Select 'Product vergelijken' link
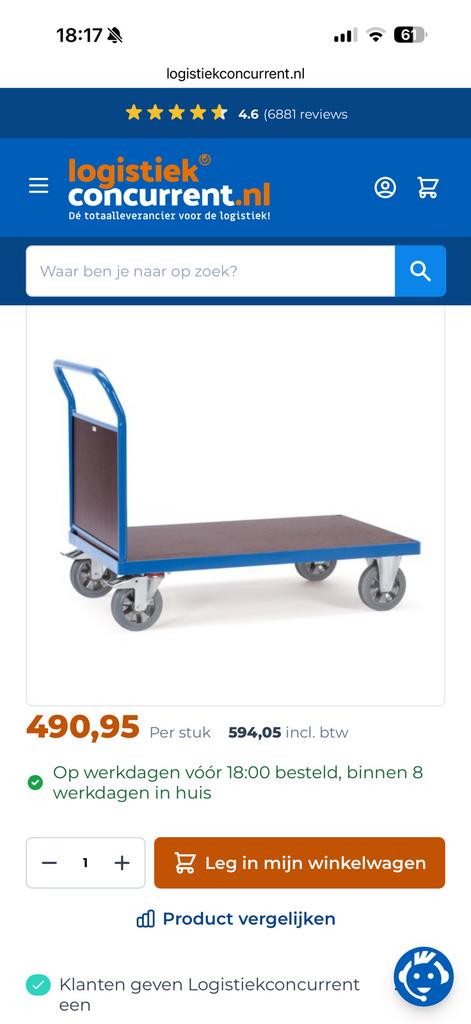 click(x=236, y=919)
